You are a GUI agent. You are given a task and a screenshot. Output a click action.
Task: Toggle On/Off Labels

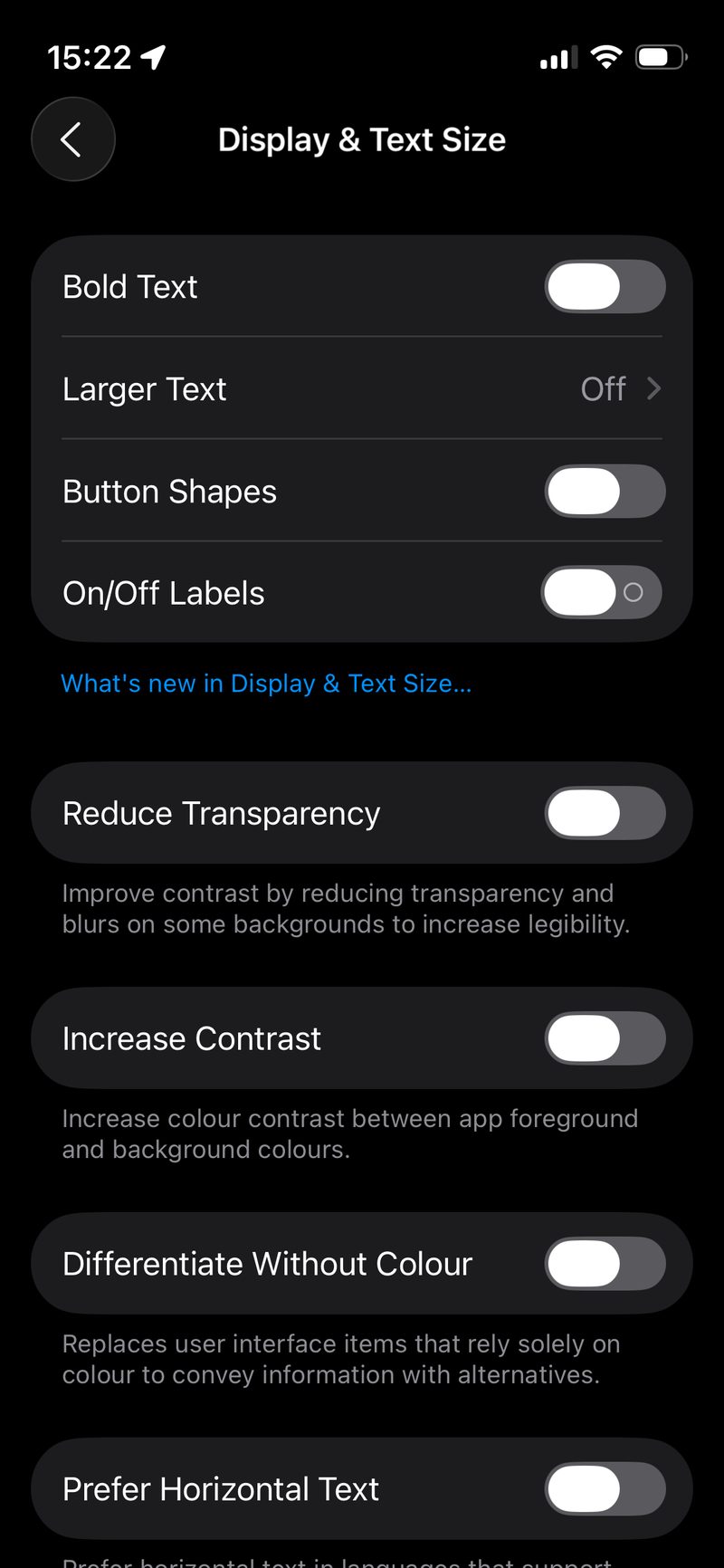coord(602,593)
